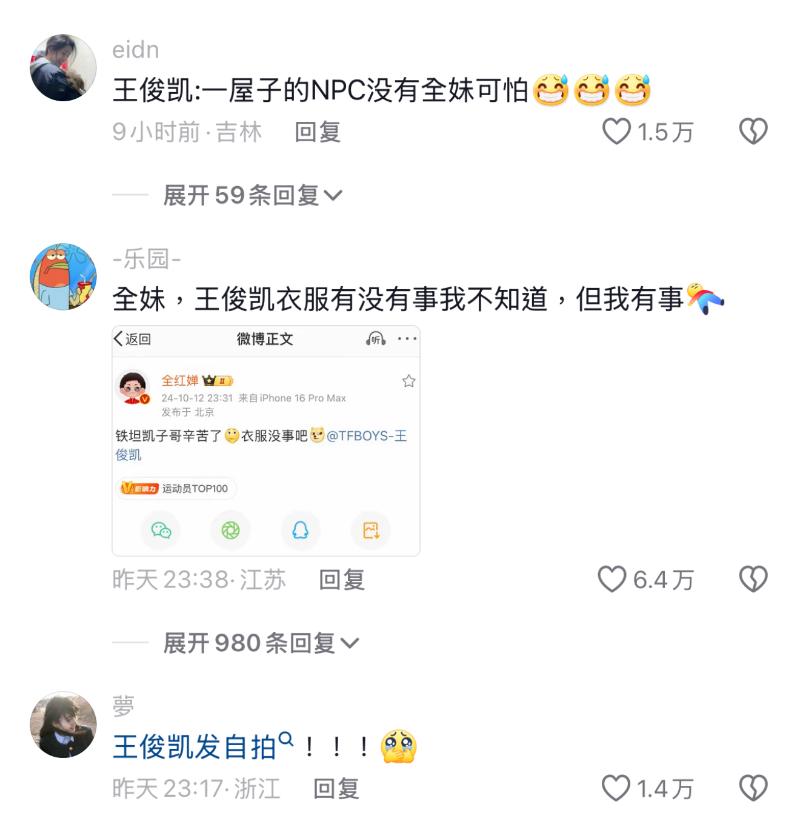Dislike -乐园-'s comment
This screenshot has height=821, width=800.
(752, 579)
